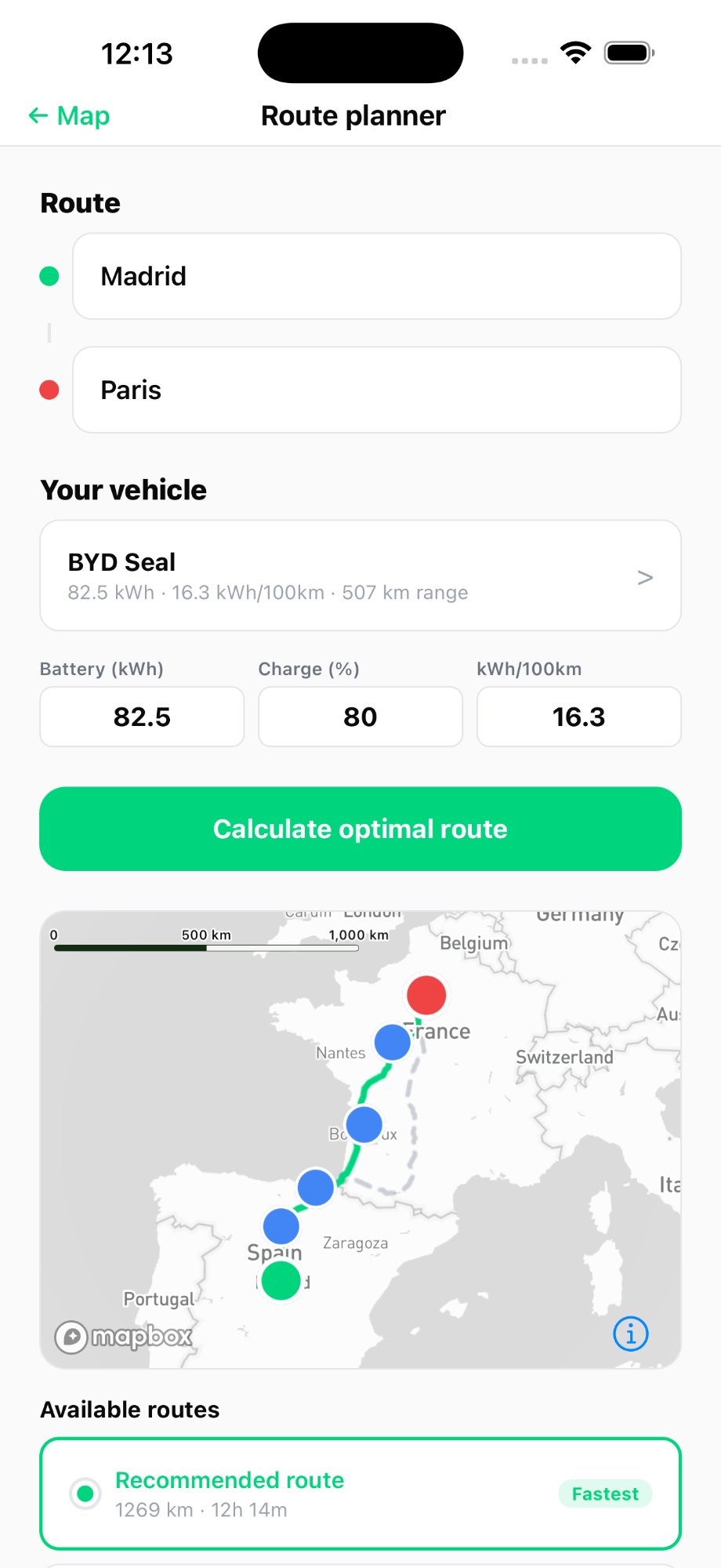Edit the Madrid starting point field

coord(376,276)
